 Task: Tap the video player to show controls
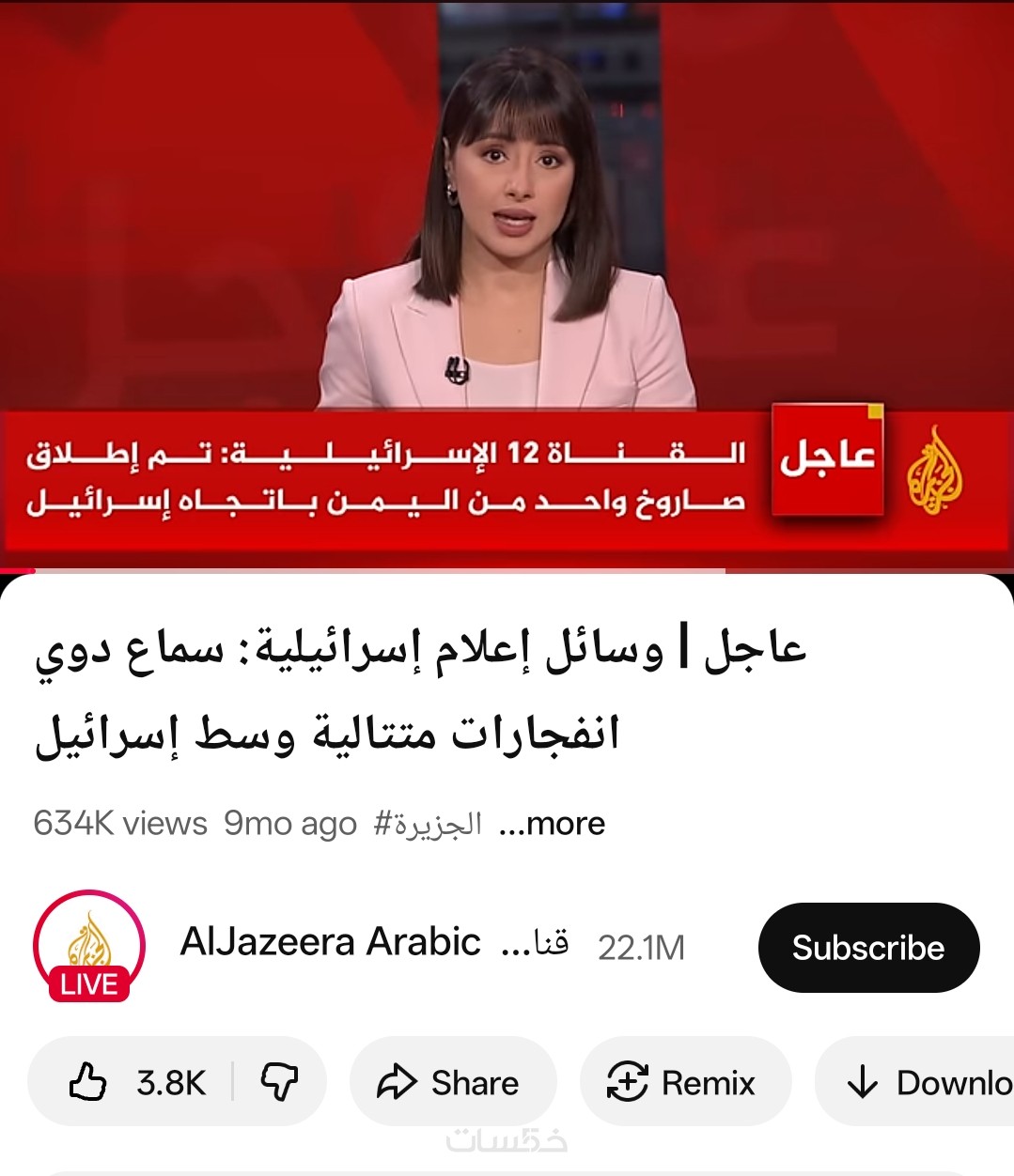tap(507, 282)
